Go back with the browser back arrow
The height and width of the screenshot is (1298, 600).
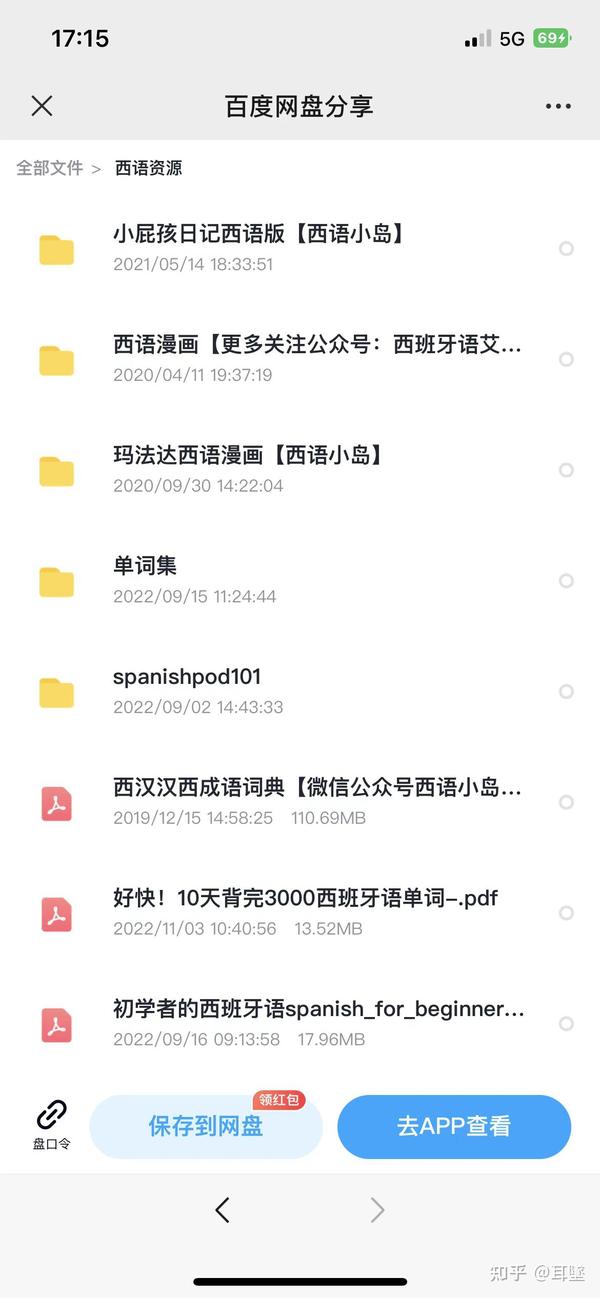(x=222, y=1210)
